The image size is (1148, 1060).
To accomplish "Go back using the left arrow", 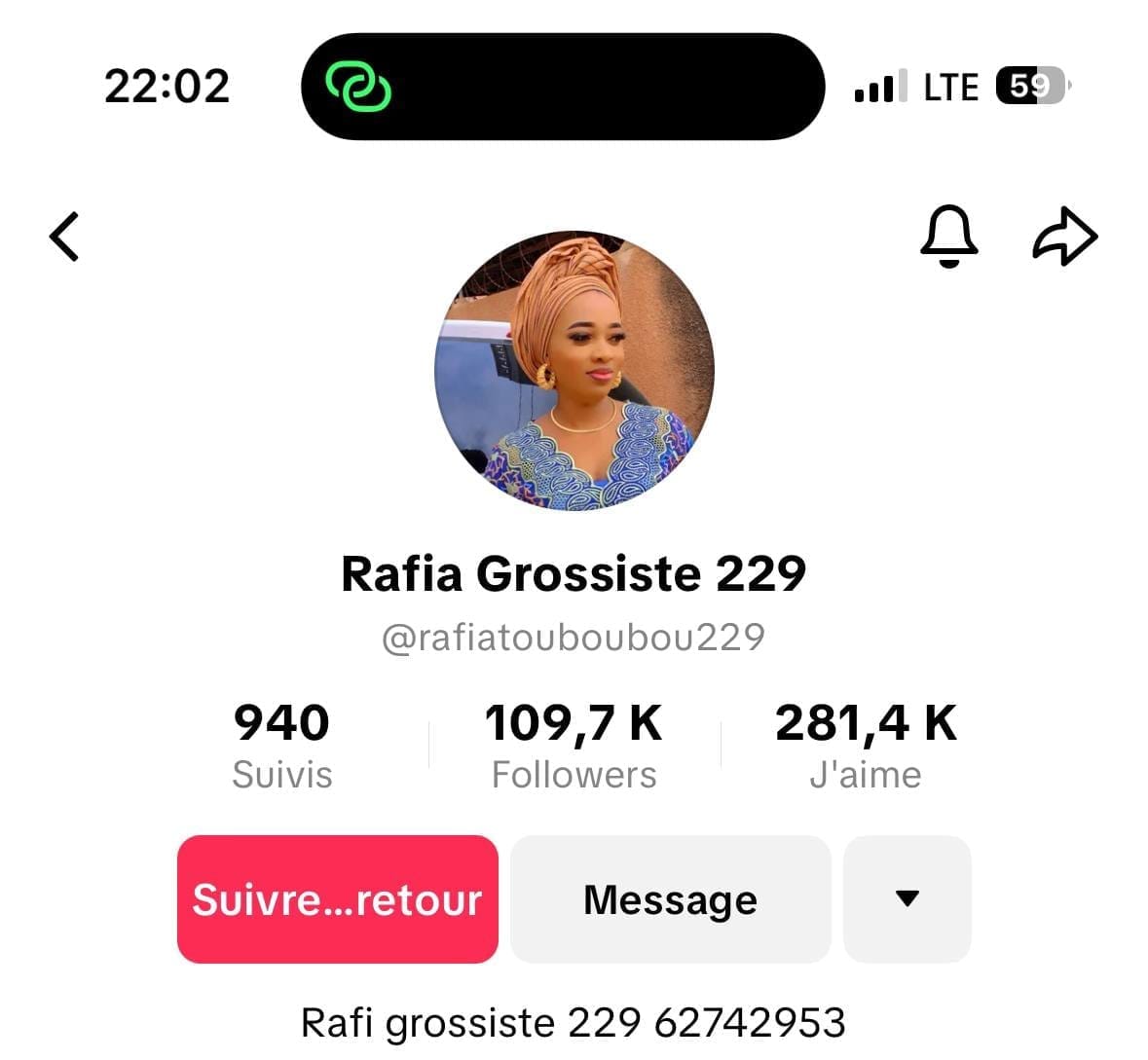I will (x=64, y=237).
